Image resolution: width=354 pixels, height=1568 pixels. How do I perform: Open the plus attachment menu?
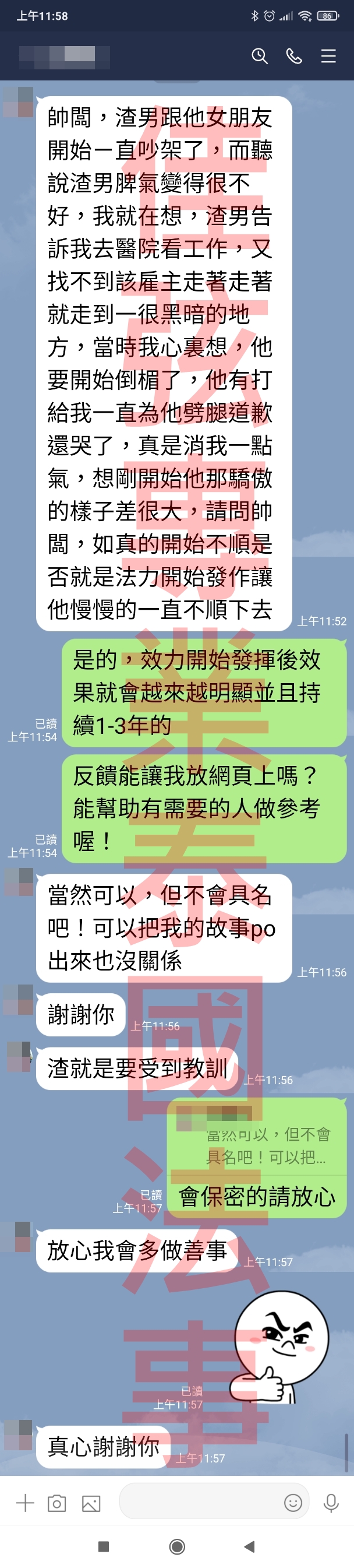(25, 1503)
